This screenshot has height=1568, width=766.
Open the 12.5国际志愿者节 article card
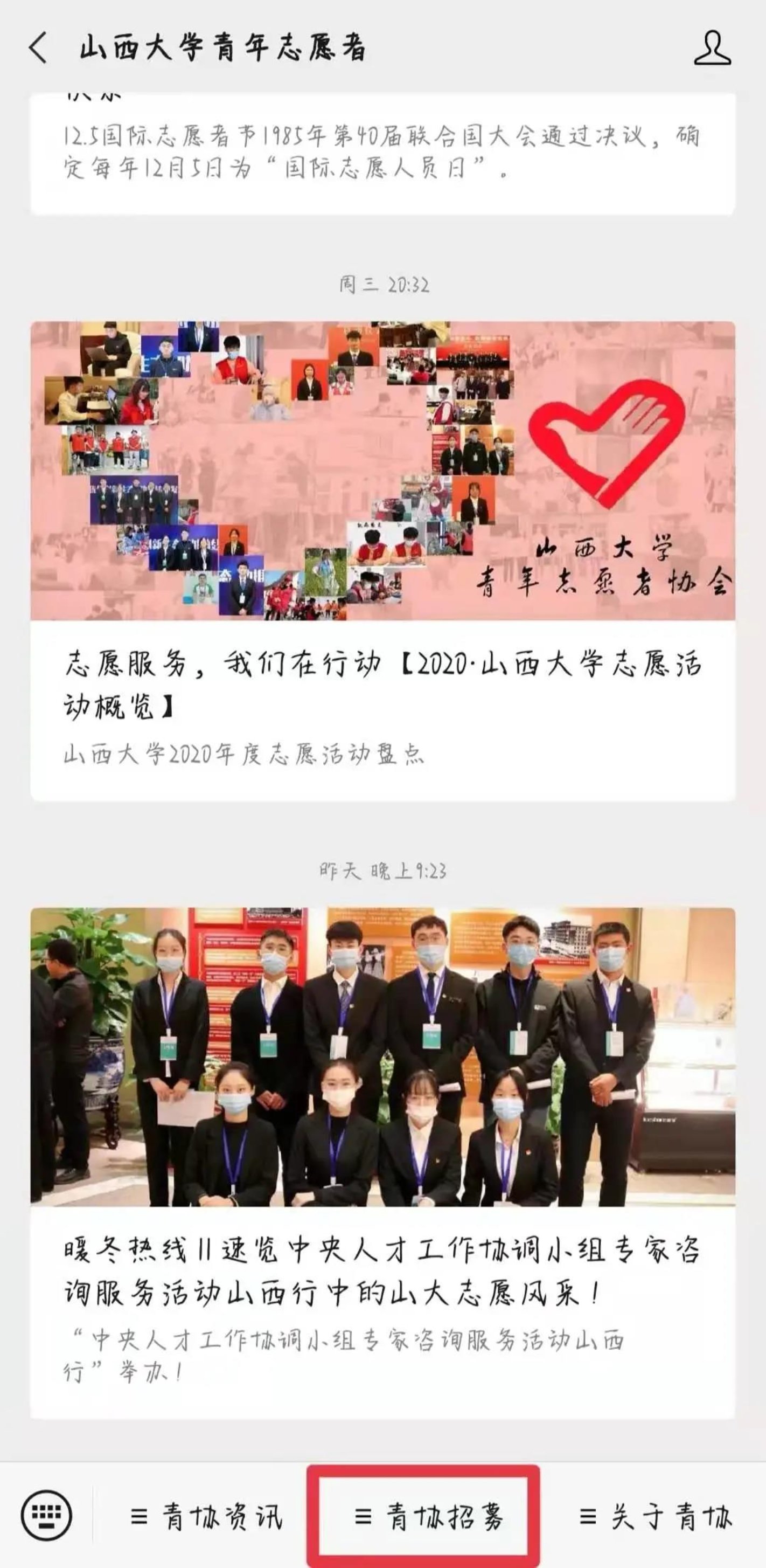tap(382, 152)
